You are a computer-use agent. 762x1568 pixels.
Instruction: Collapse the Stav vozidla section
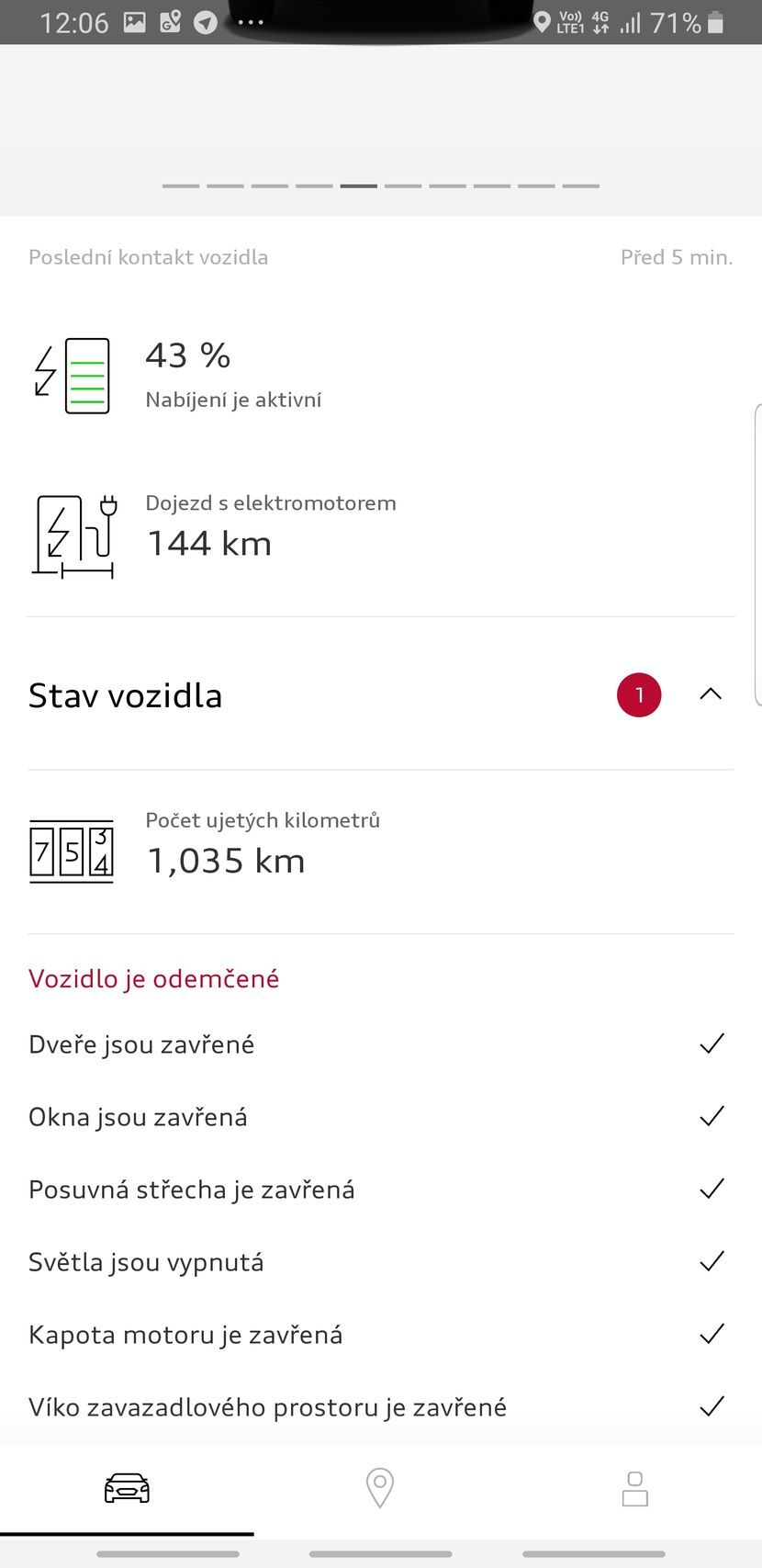(711, 694)
